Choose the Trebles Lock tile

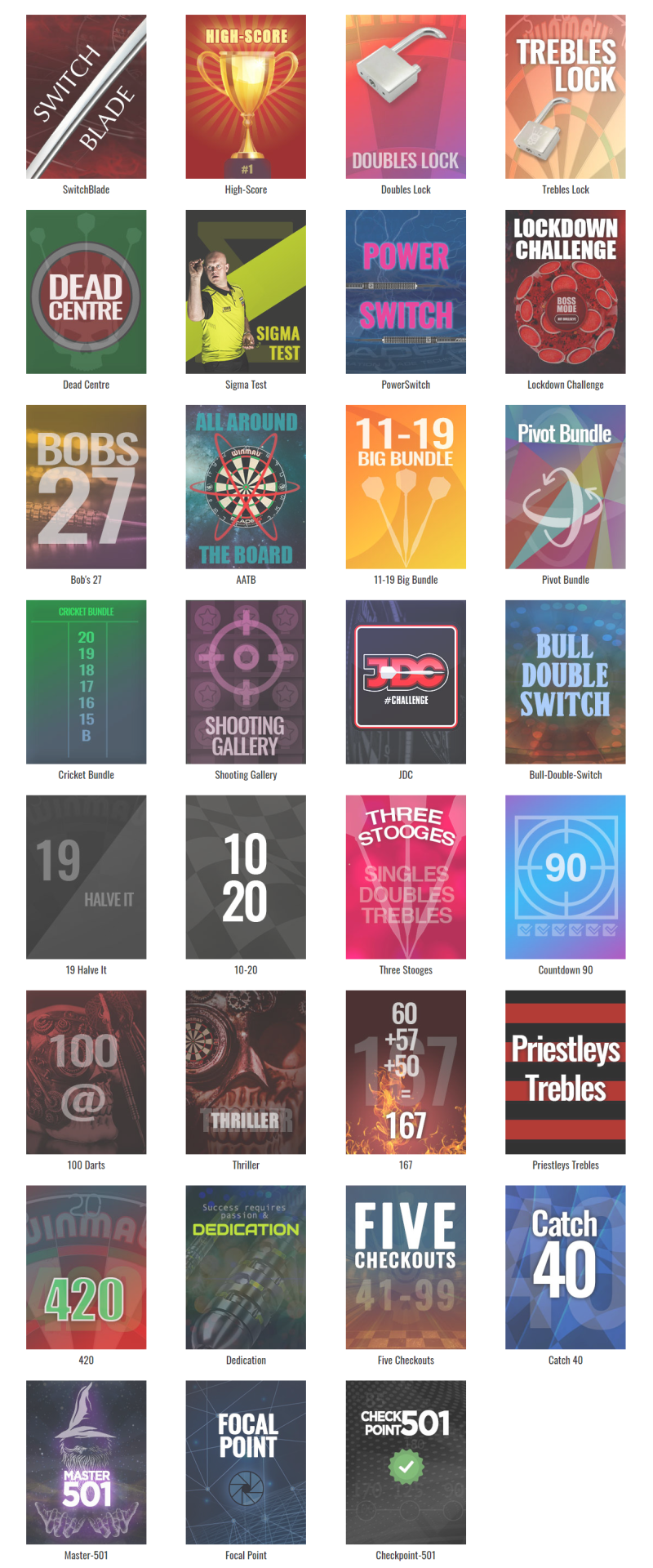(565, 96)
